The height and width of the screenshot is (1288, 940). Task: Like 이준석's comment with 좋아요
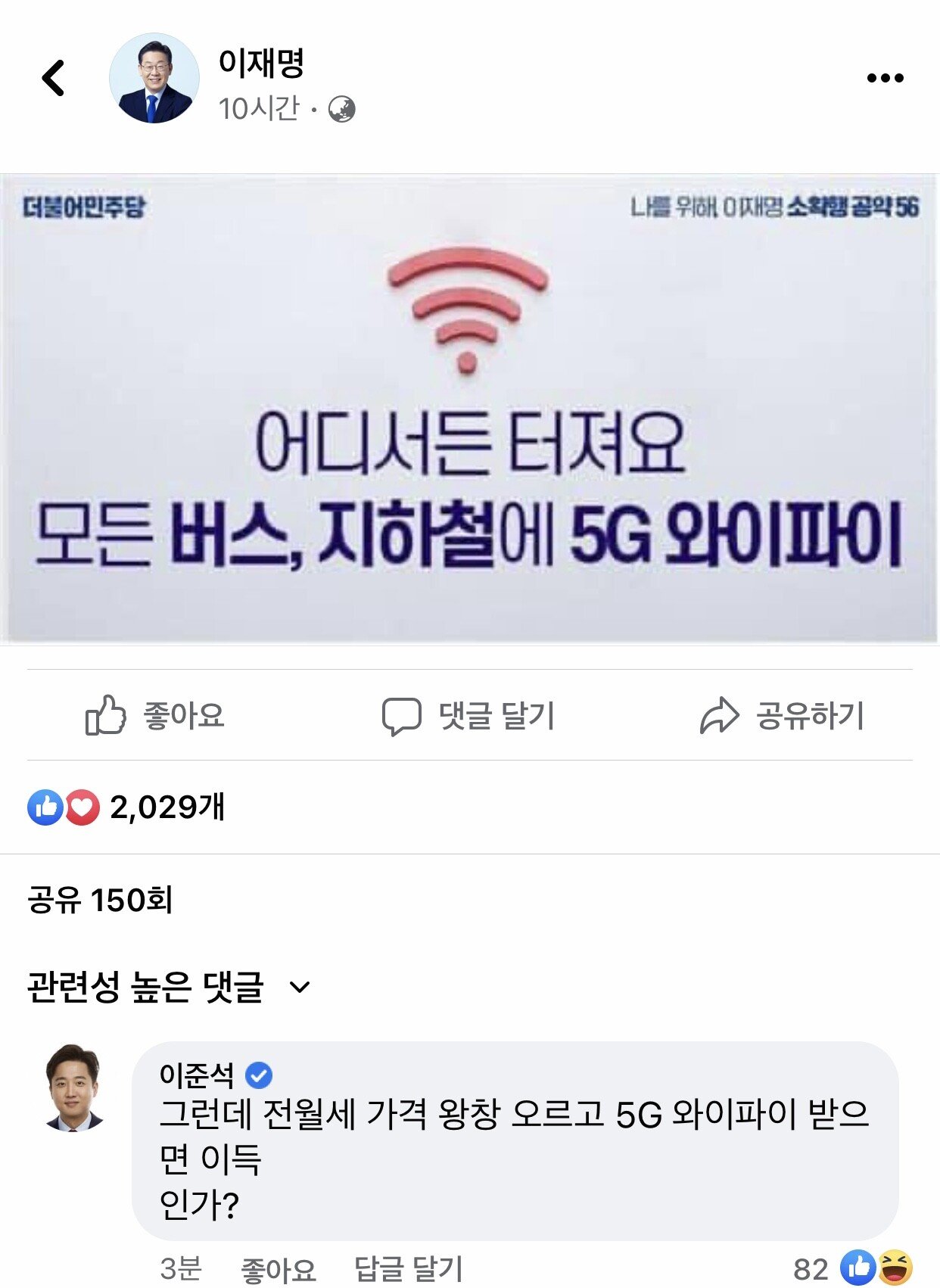[x=278, y=1270]
